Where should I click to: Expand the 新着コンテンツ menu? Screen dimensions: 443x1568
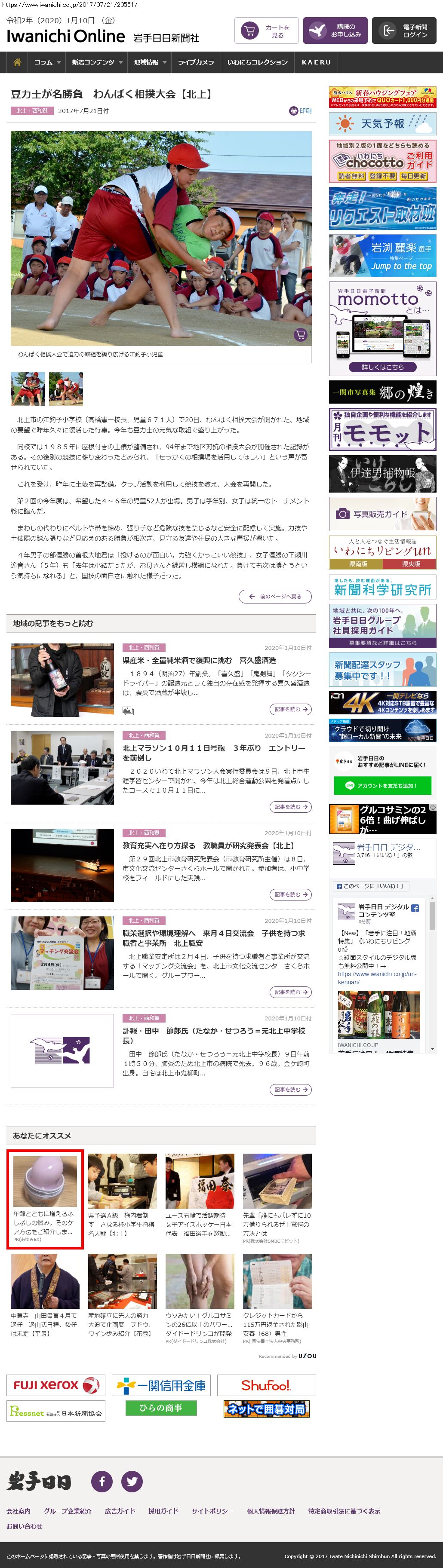pos(97,62)
